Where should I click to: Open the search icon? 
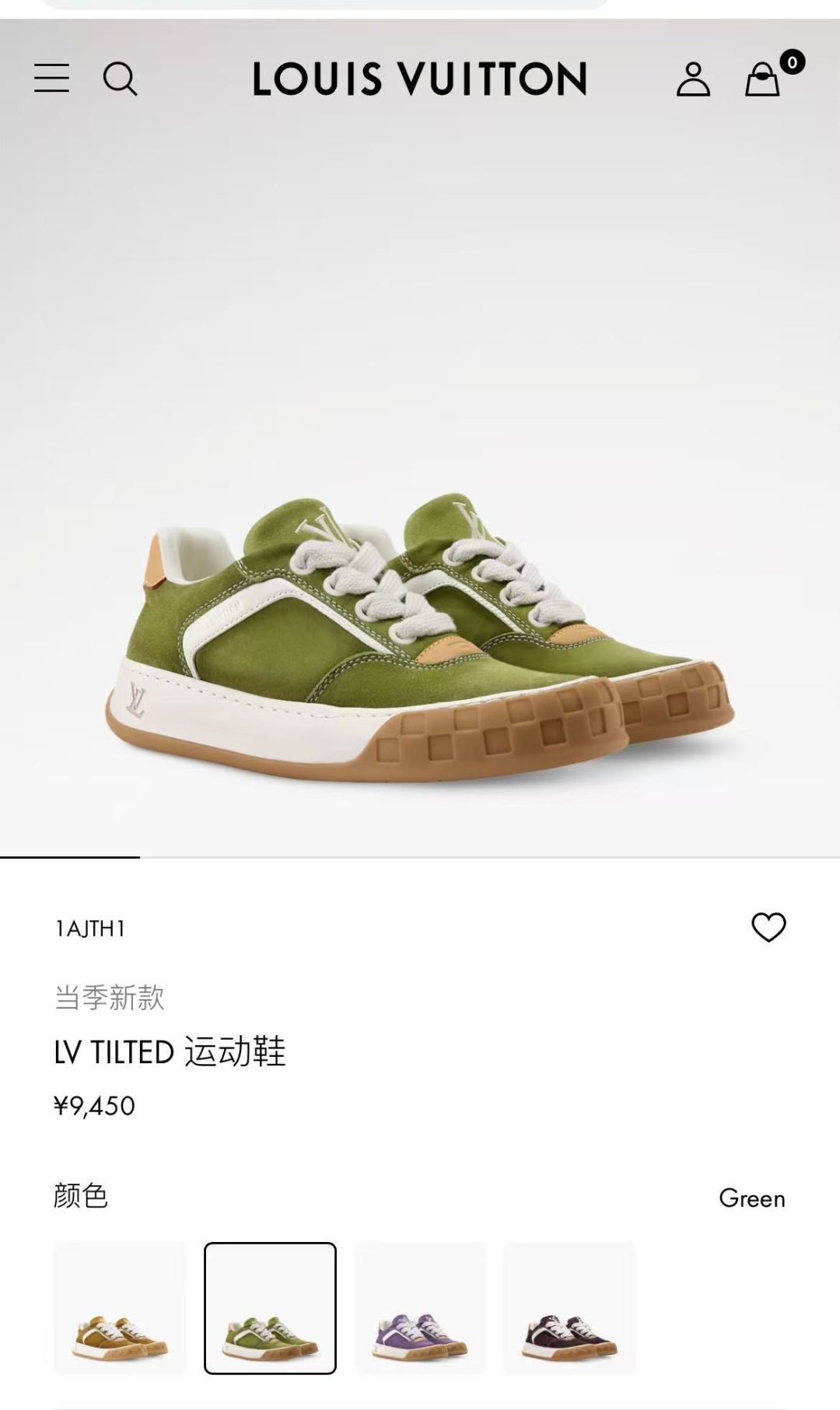coord(120,79)
